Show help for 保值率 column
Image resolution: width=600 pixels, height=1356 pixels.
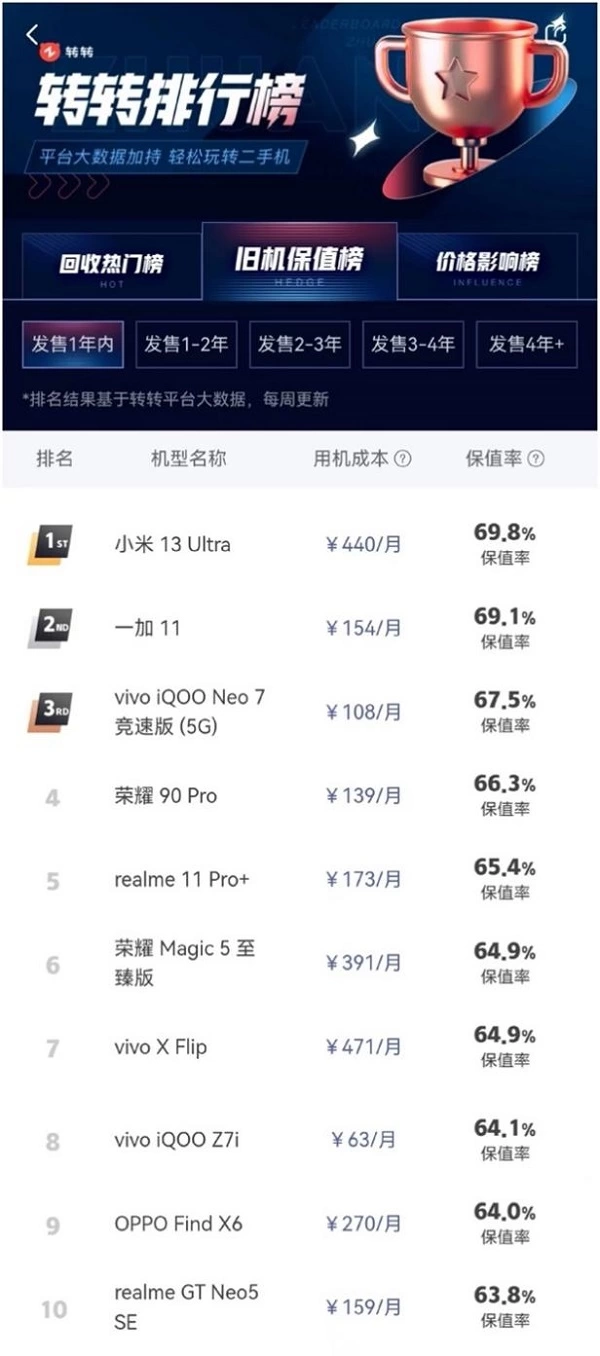point(536,459)
